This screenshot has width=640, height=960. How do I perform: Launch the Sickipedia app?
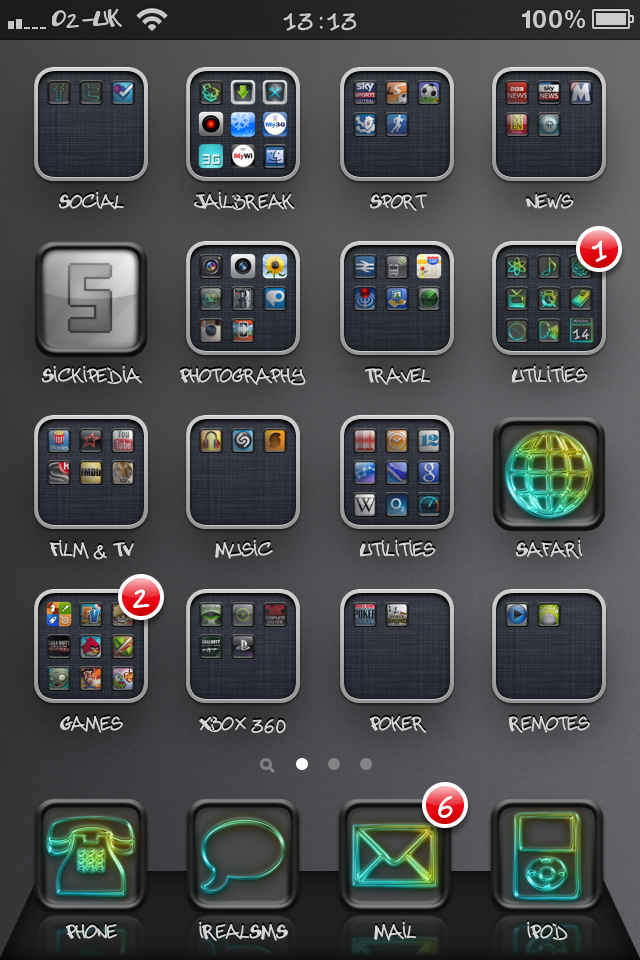click(91, 298)
